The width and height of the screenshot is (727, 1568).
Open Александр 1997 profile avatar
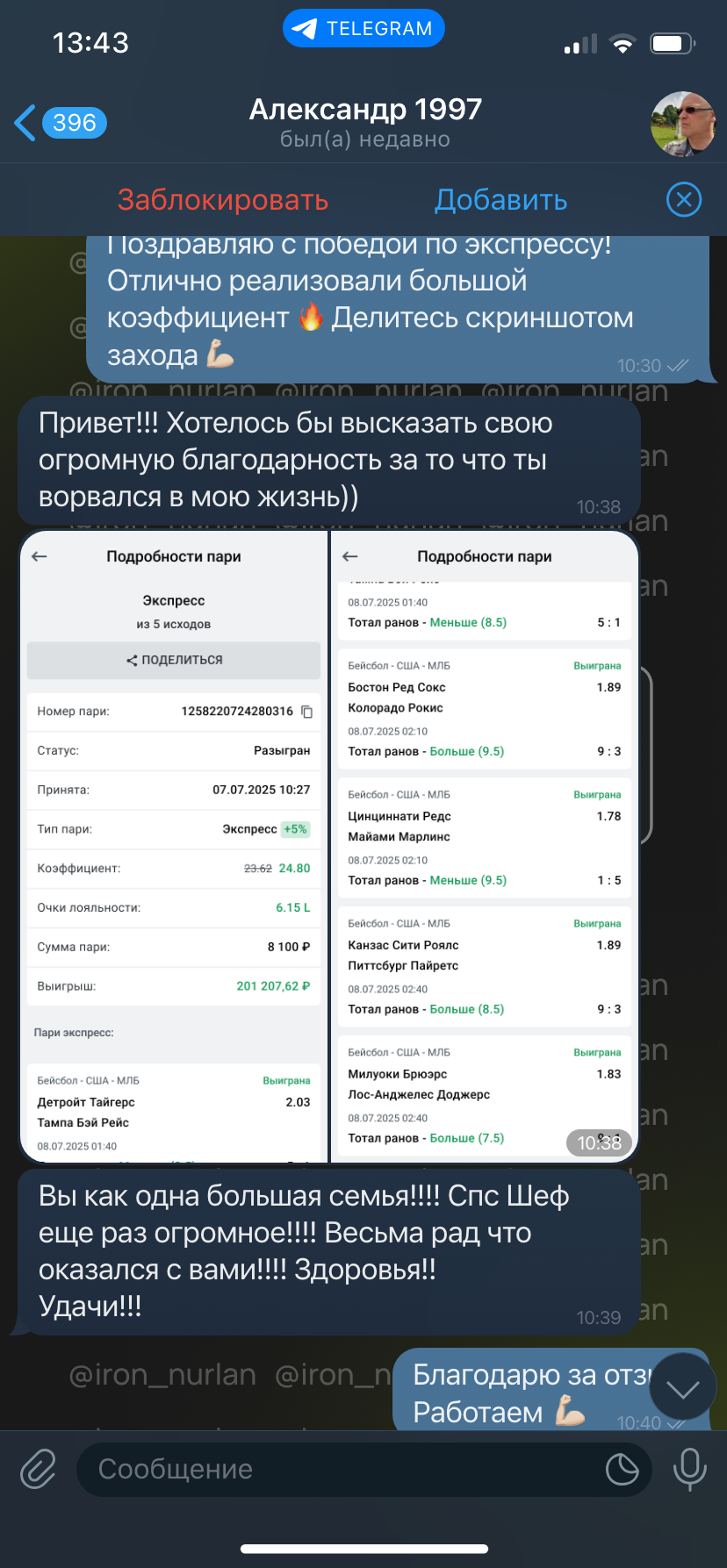coord(682,124)
